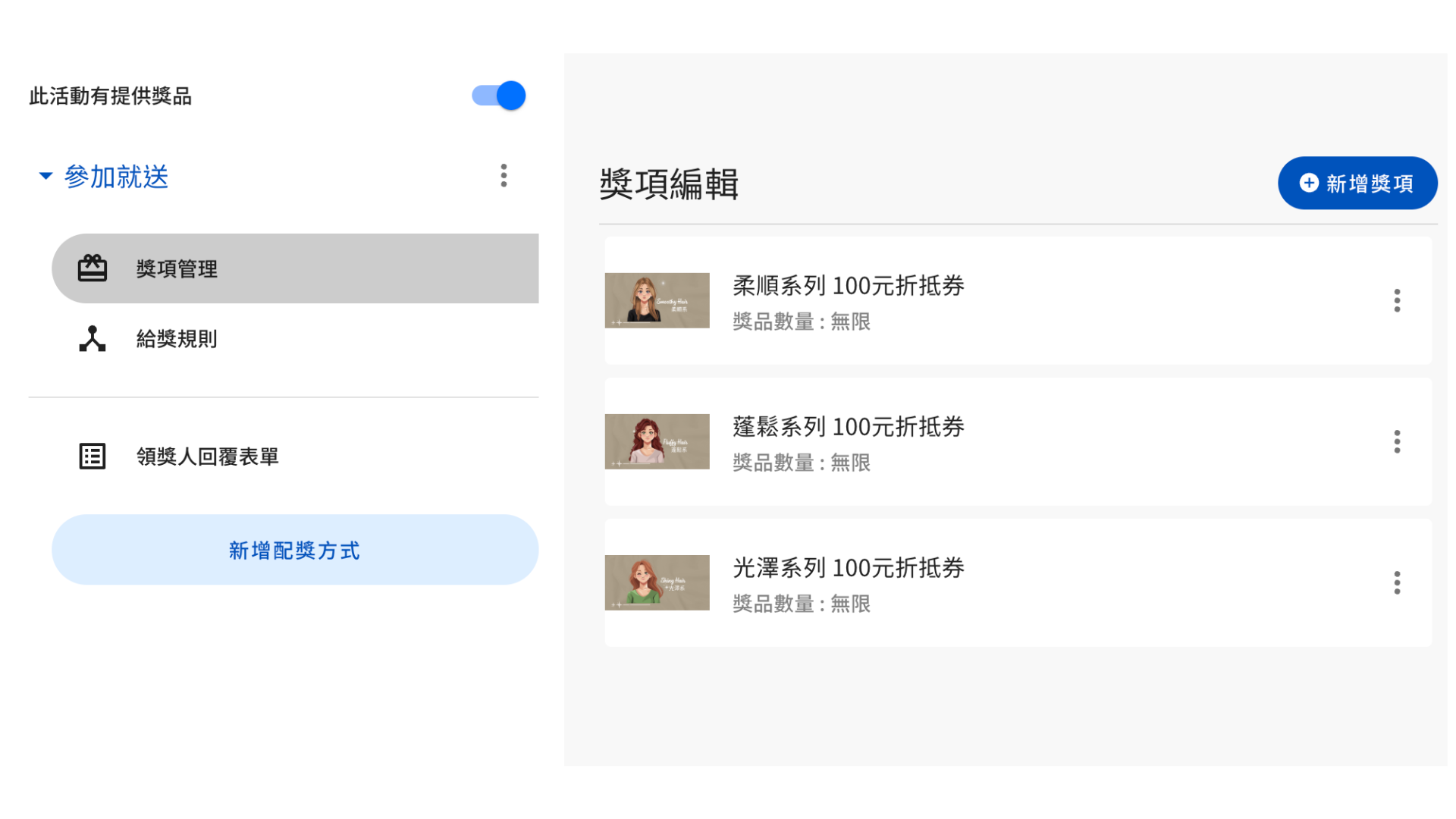Open the more options for 蓬鬆系列 100元折抵券
1456x819 pixels.
tap(1397, 442)
